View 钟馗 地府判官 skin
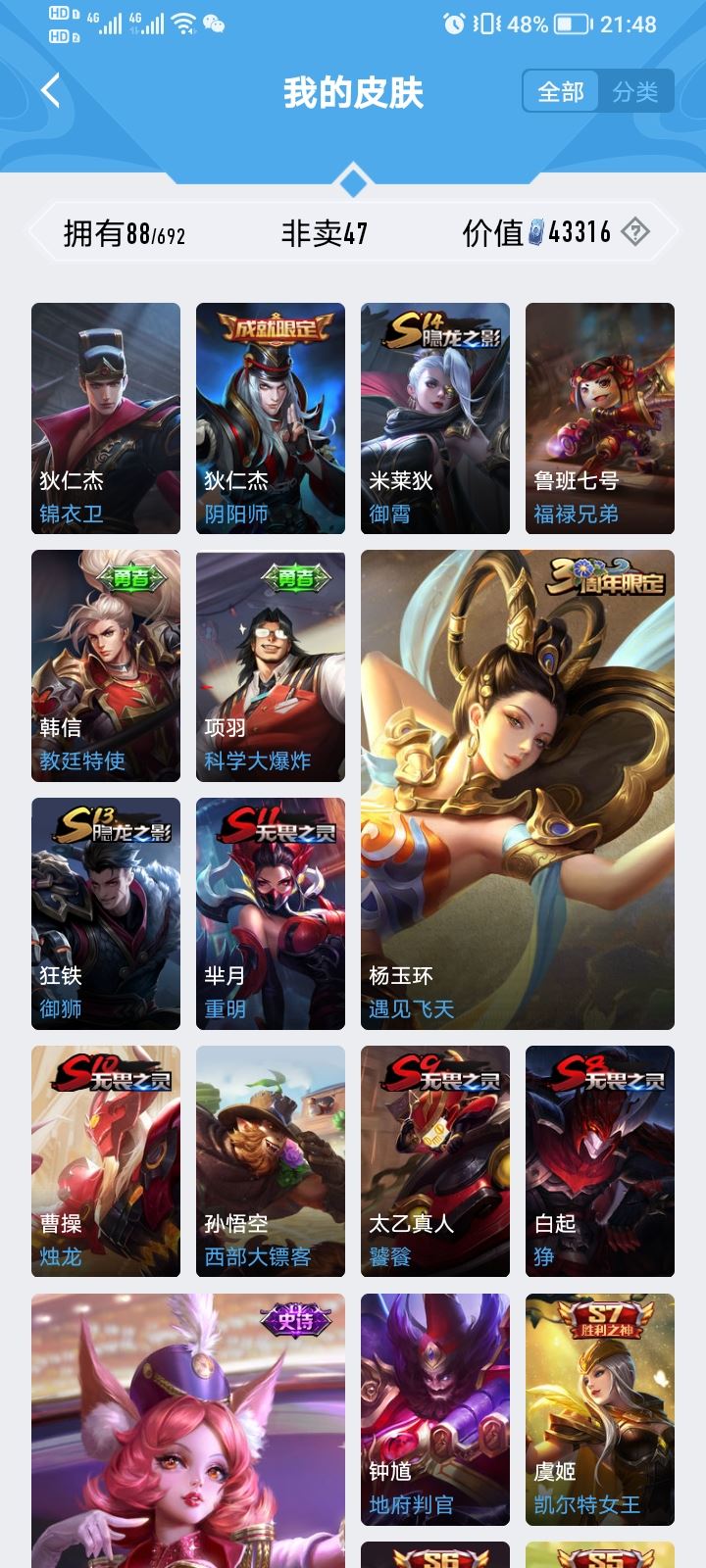The width and height of the screenshot is (706, 1568). pyautogui.click(x=435, y=1409)
